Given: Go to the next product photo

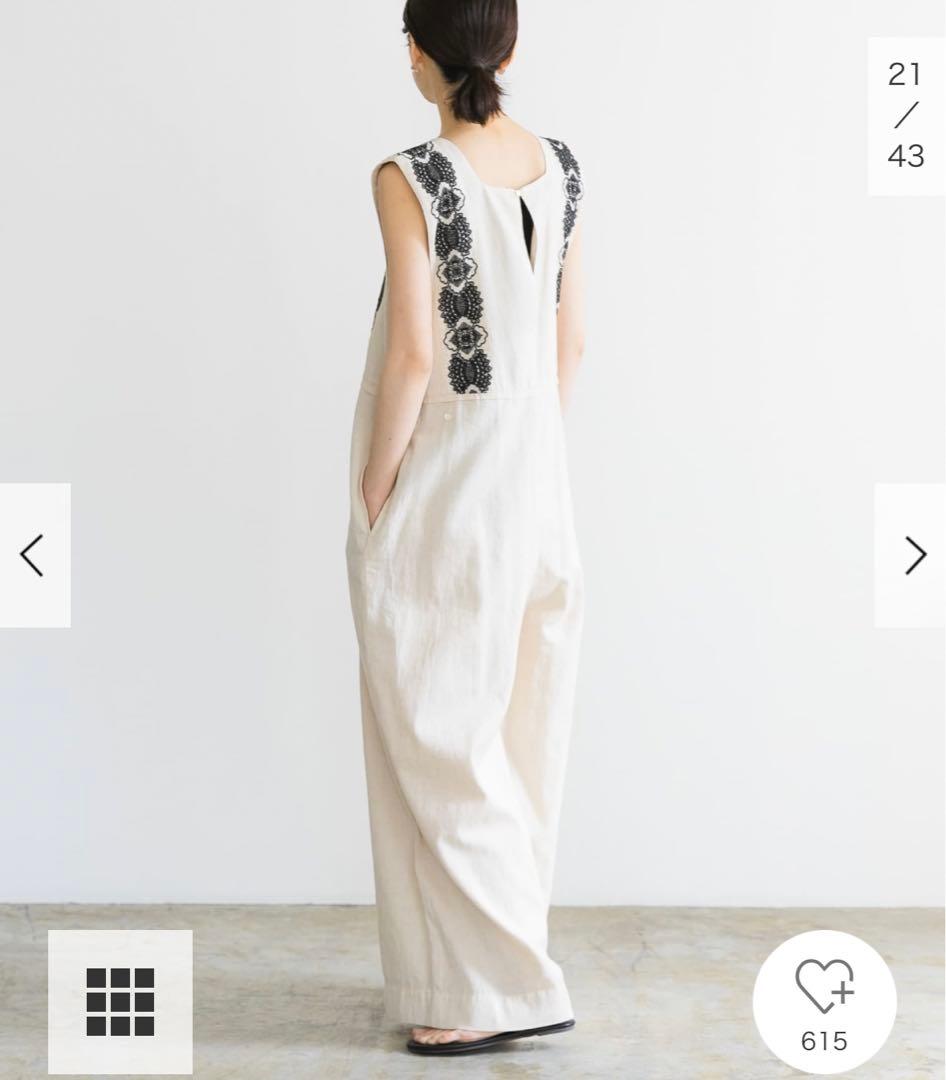Looking at the screenshot, I should click(912, 555).
